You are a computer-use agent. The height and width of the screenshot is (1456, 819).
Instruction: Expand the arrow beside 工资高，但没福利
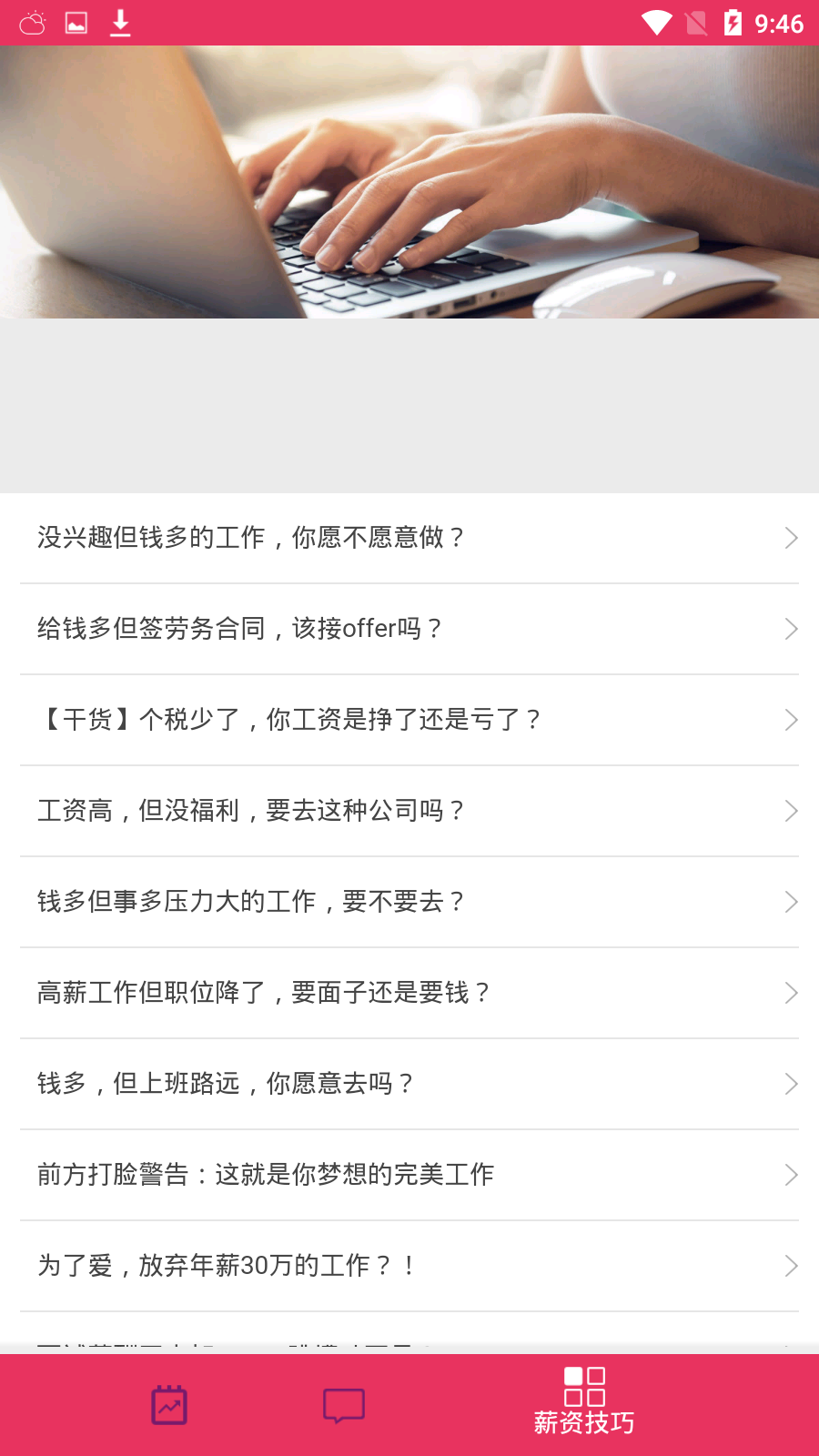[x=791, y=810]
